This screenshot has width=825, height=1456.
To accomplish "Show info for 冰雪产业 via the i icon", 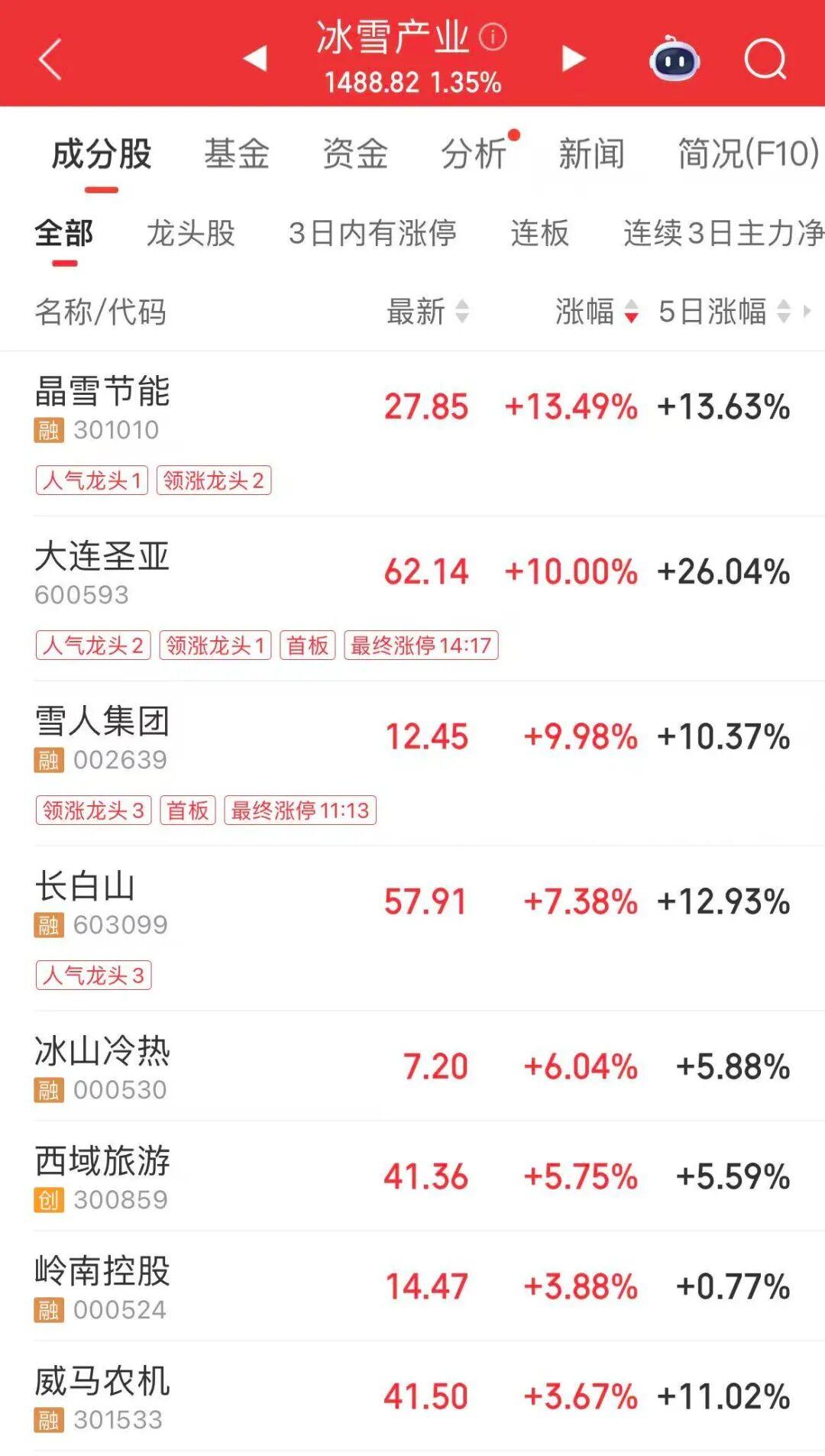I will click(x=493, y=37).
